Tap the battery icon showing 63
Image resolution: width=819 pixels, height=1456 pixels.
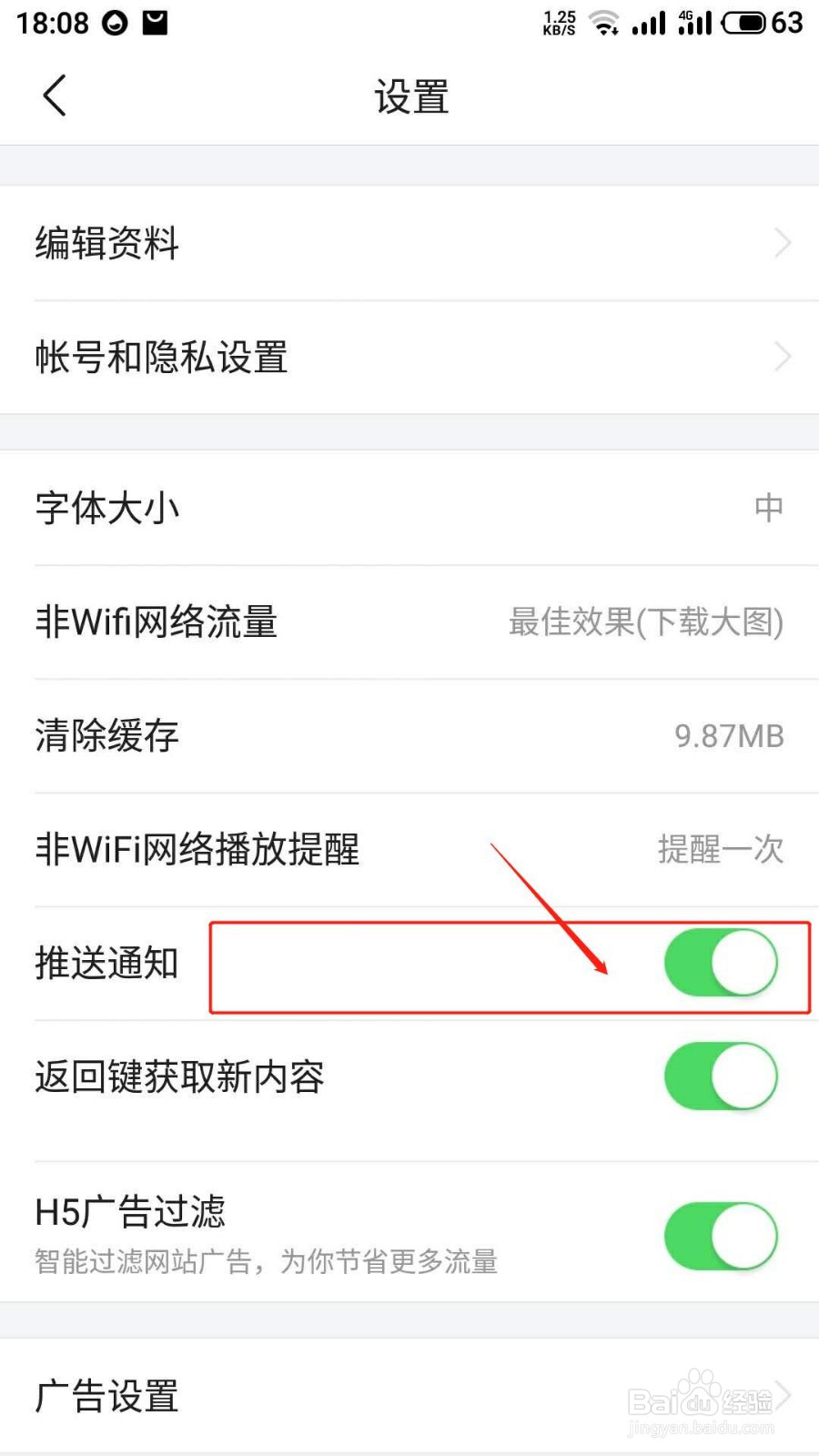[744, 23]
